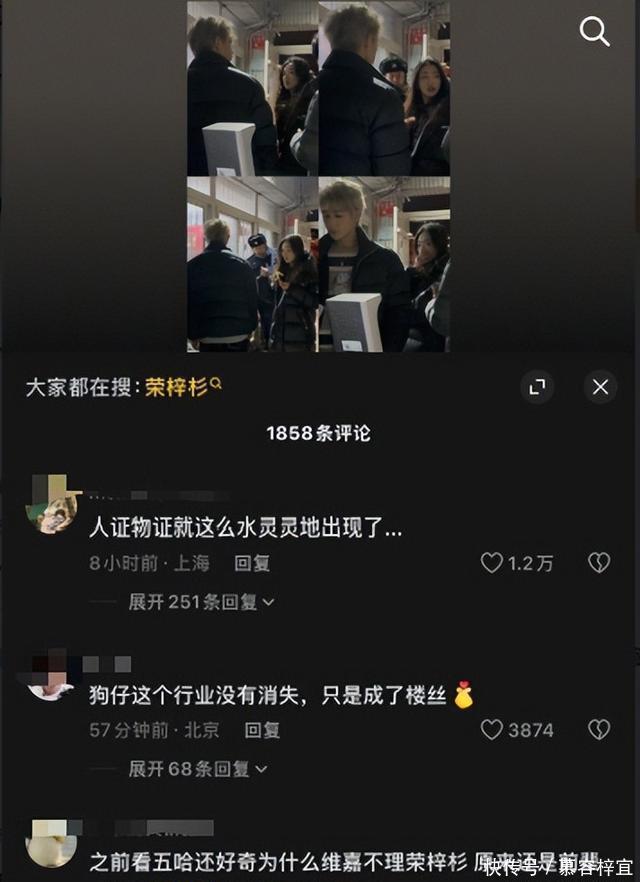Expand 68 replies under the 狗仔 comment
Screen dimensions: 640x882
pos(197,769)
